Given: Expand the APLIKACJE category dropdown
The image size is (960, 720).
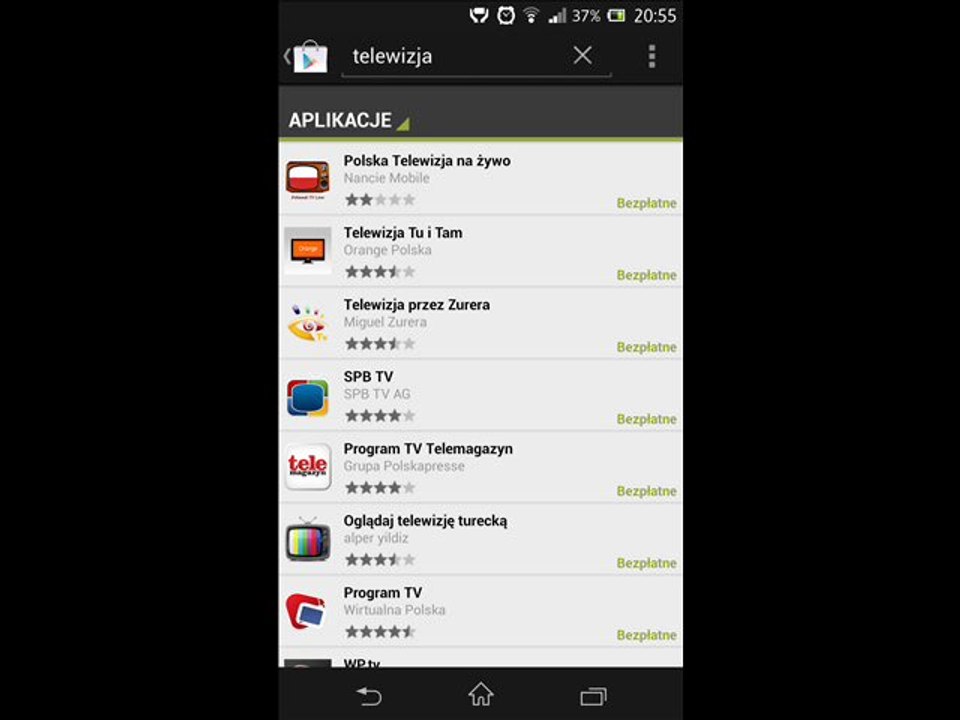Looking at the screenshot, I should [x=349, y=120].
